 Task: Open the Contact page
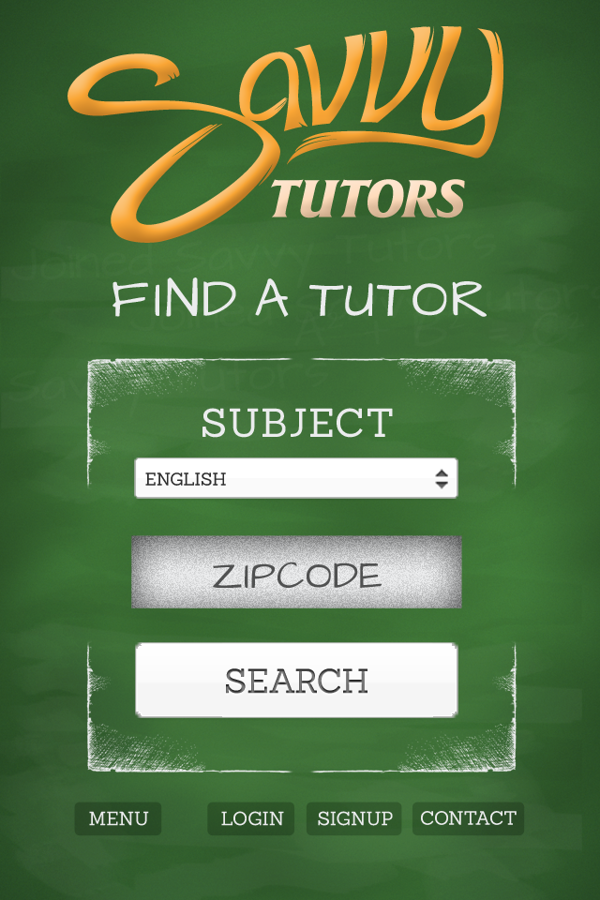[x=468, y=818]
